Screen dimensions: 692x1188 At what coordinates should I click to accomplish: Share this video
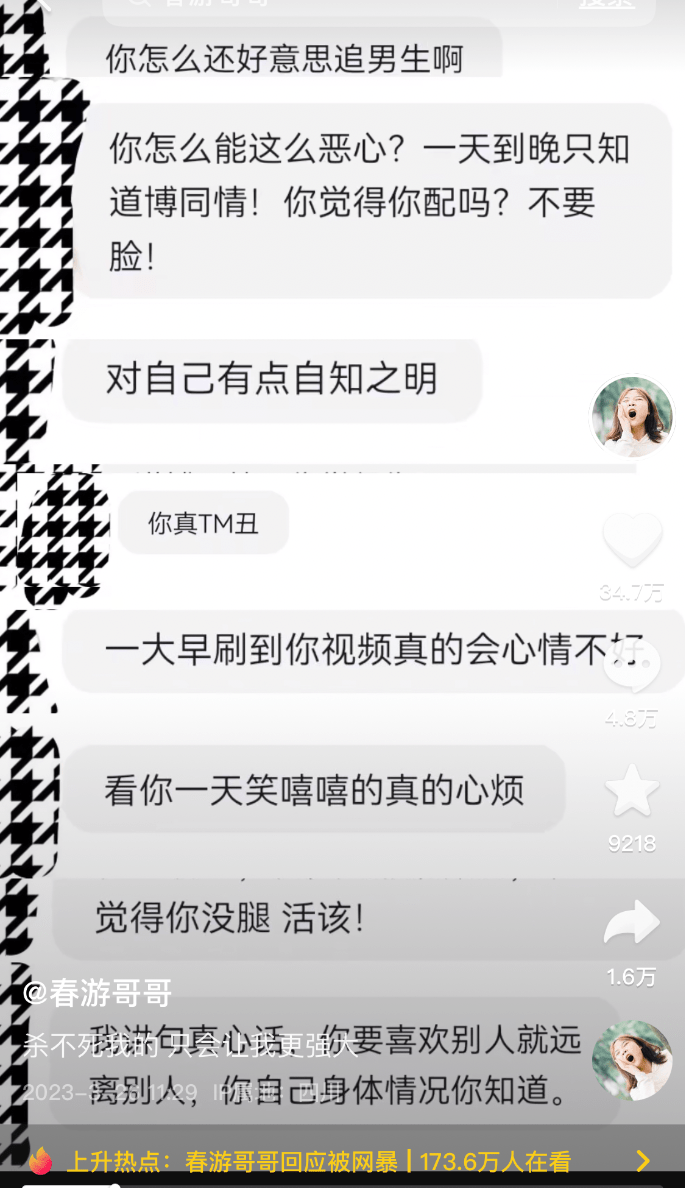tap(632, 924)
